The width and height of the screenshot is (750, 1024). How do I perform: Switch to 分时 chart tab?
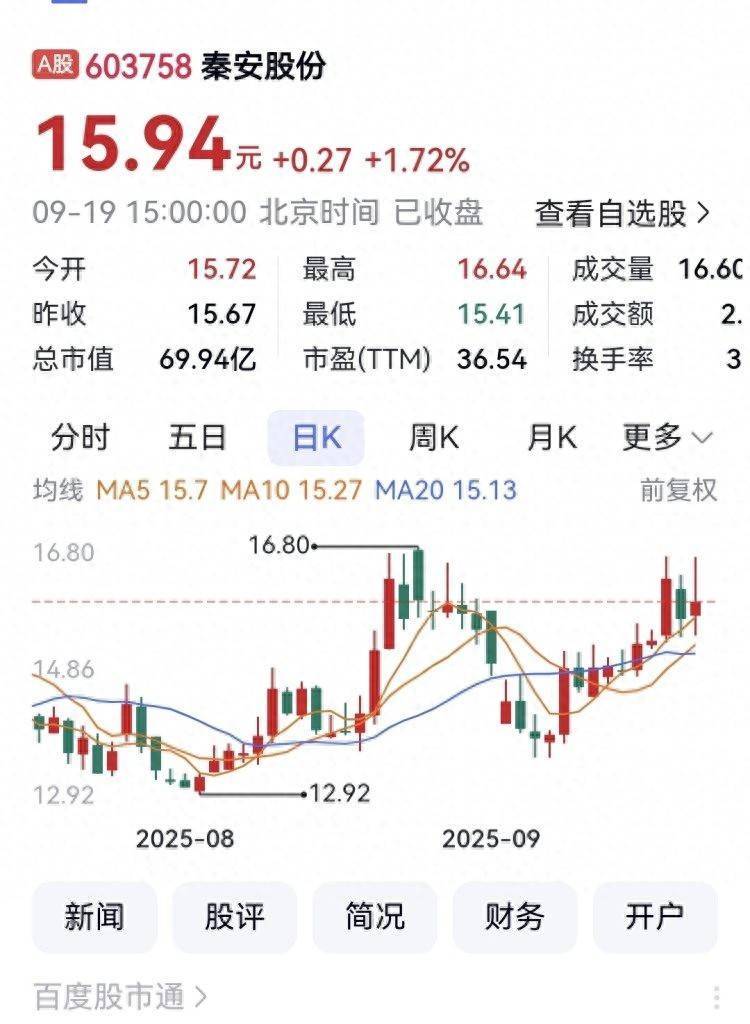80,438
